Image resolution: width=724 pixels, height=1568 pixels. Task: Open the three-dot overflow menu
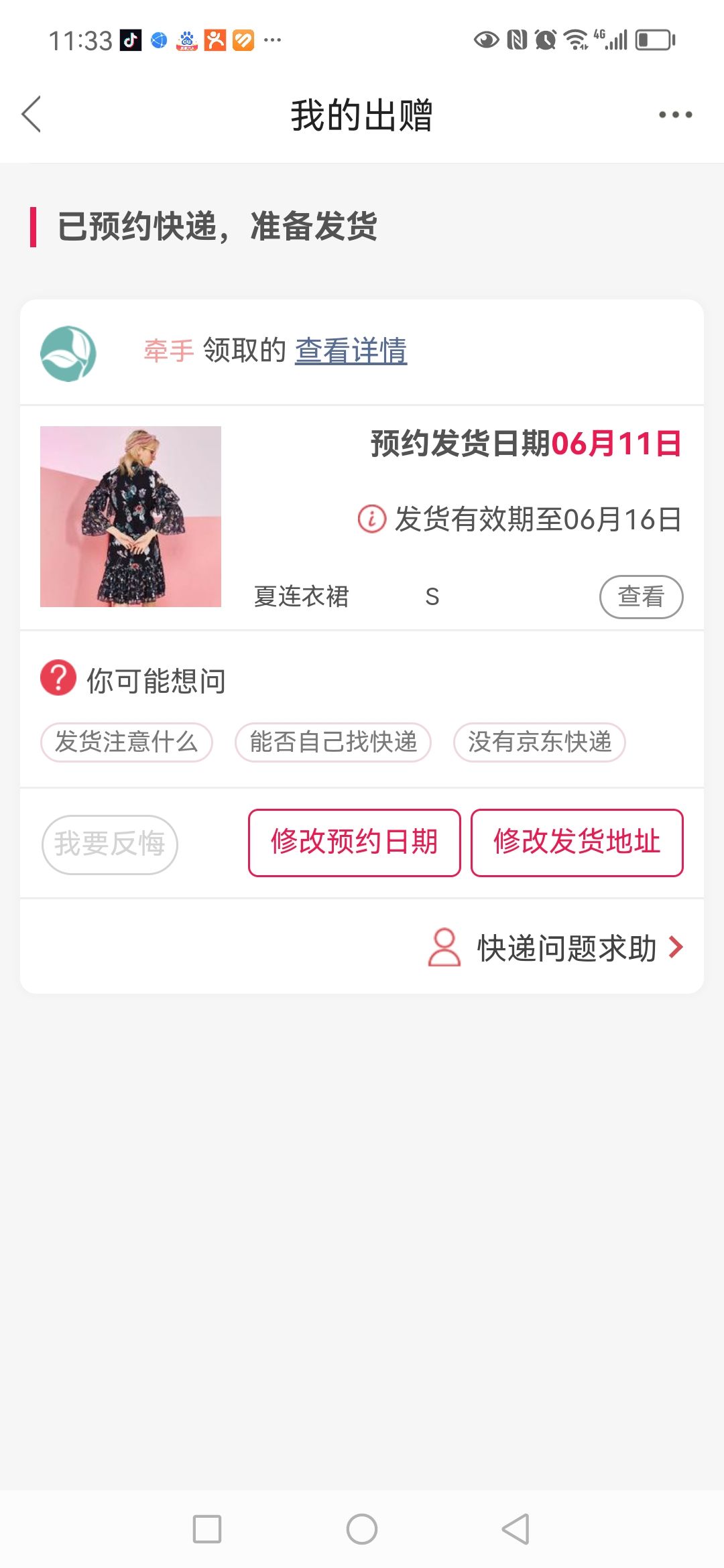pos(675,115)
